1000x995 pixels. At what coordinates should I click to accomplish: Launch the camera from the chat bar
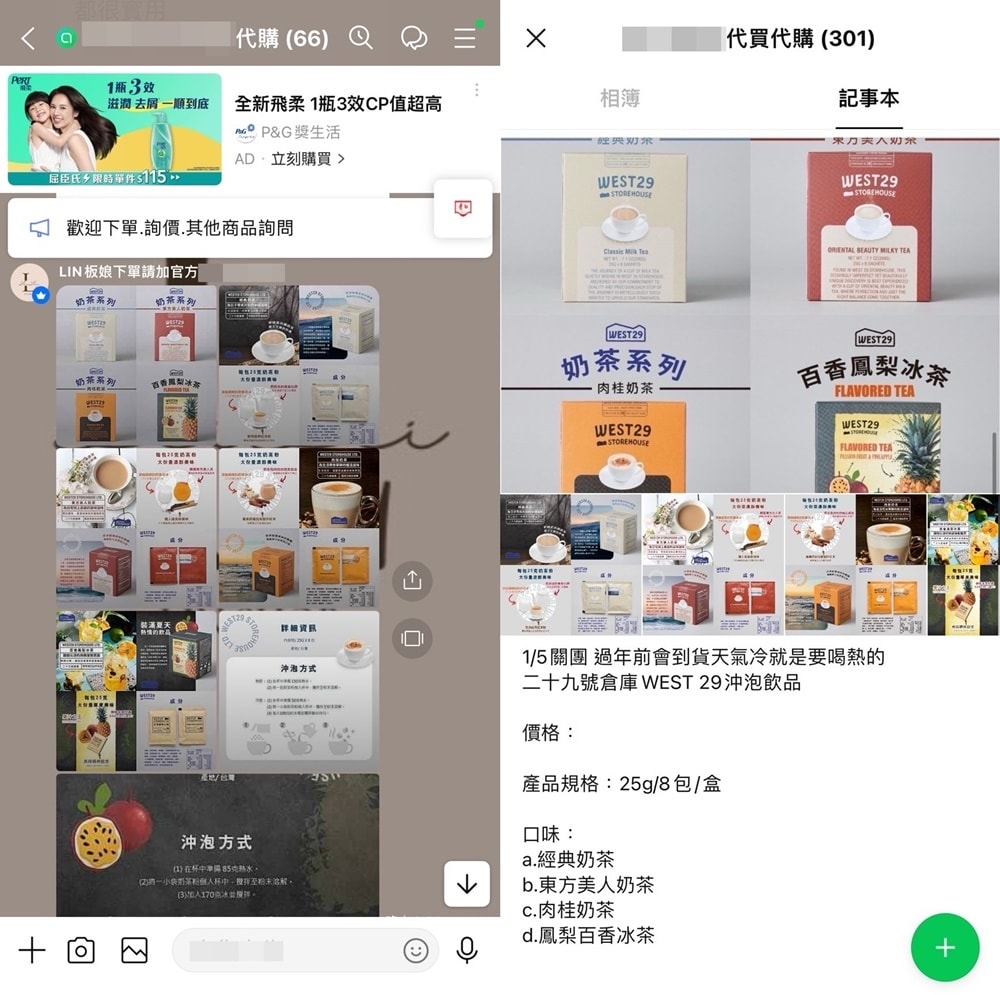click(x=81, y=950)
